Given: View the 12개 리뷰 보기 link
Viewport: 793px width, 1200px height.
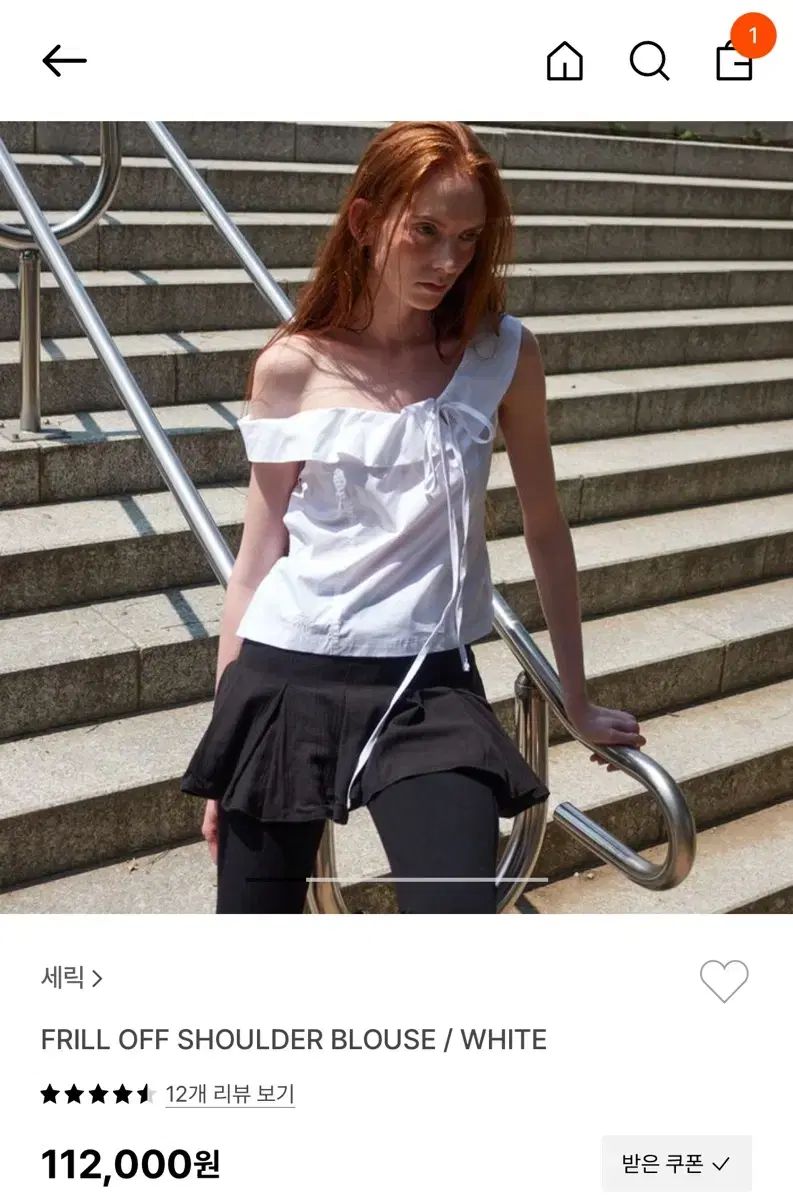Looking at the screenshot, I should 230,1094.
